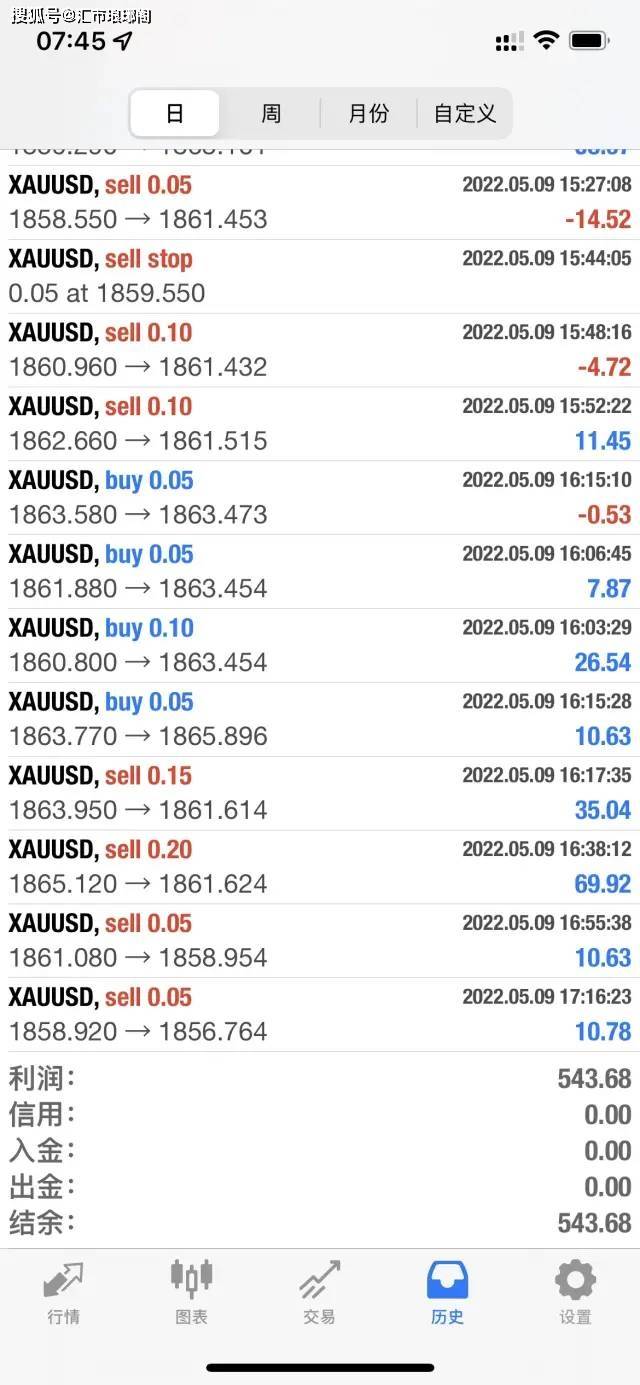The width and height of the screenshot is (640, 1385).
Task: Expand the sell 0.05 trade at 15:27:08
Action: [320, 202]
